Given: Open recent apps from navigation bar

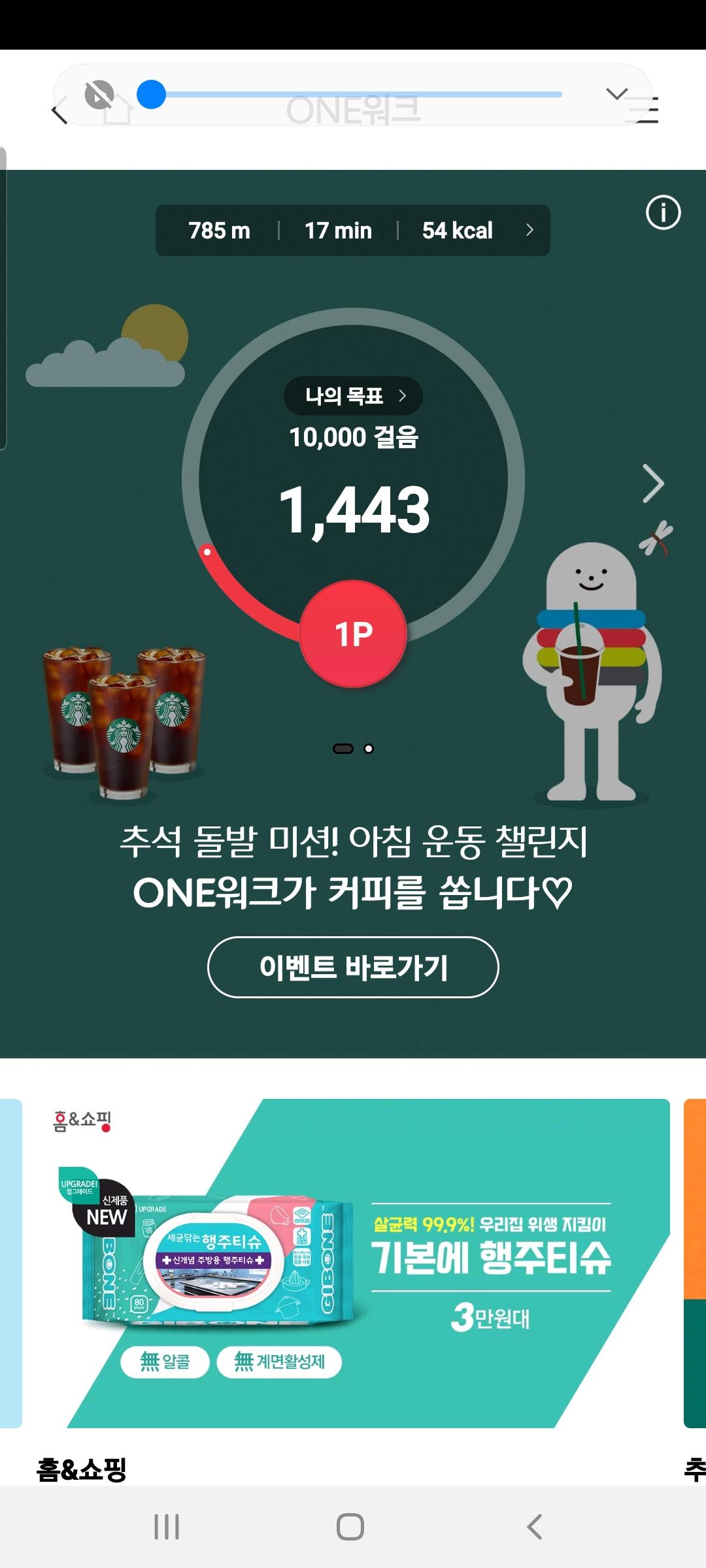Looking at the screenshot, I should point(167,1527).
